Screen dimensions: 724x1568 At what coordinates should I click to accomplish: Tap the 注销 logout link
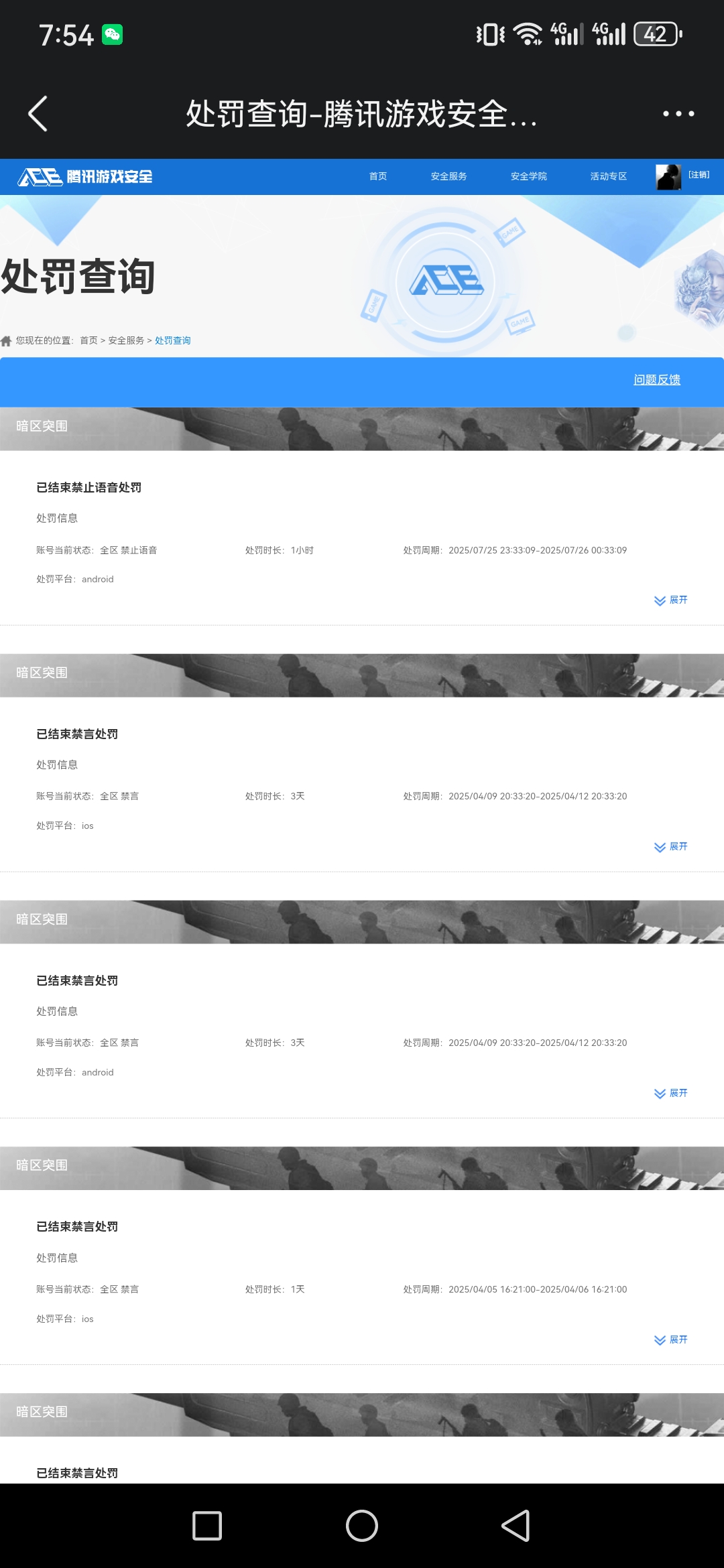(x=699, y=175)
